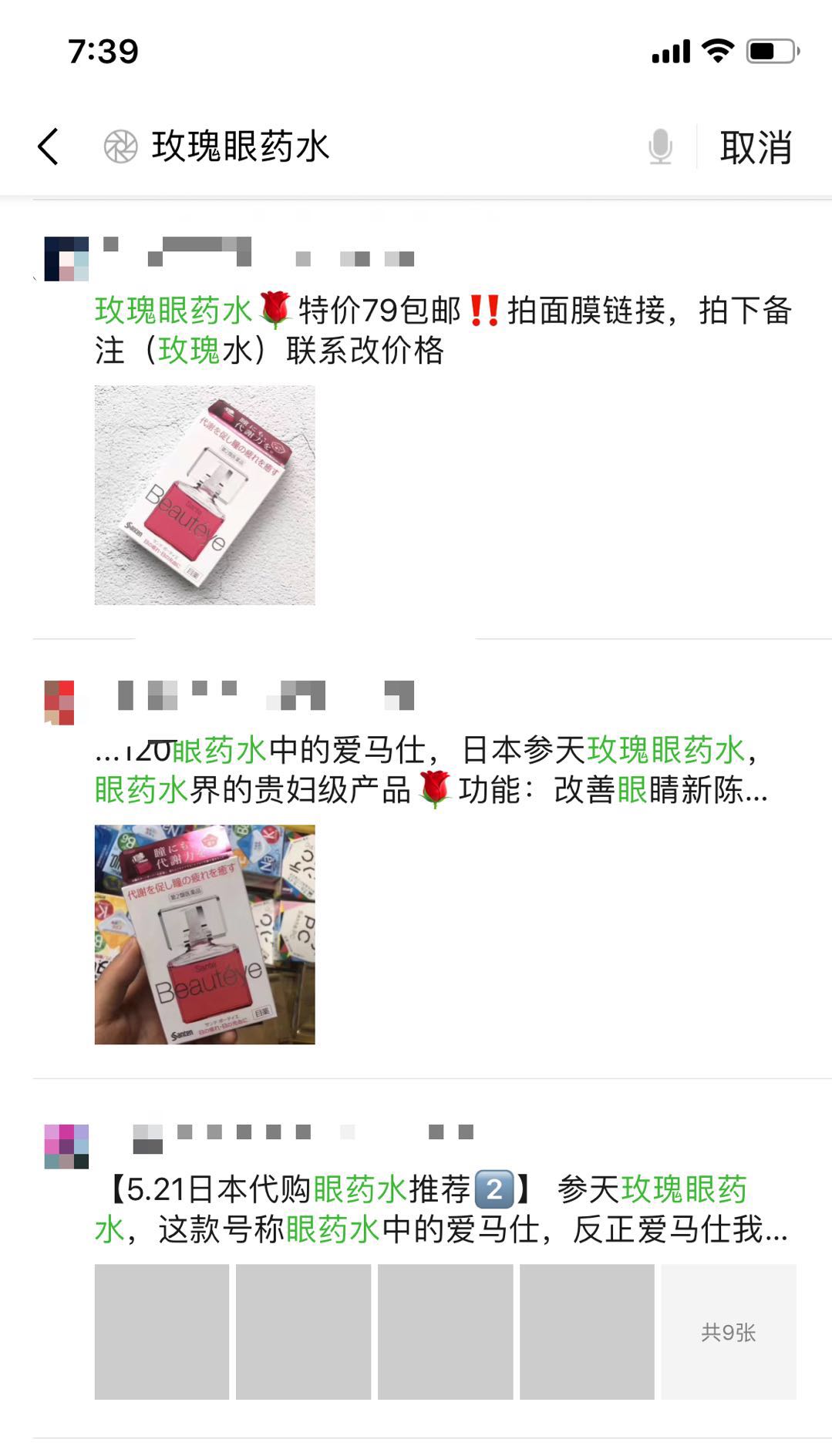The width and height of the screenshot is (832, 1456).
Task: Start voice search with microphone icon
Action: (x=660, y=146)
